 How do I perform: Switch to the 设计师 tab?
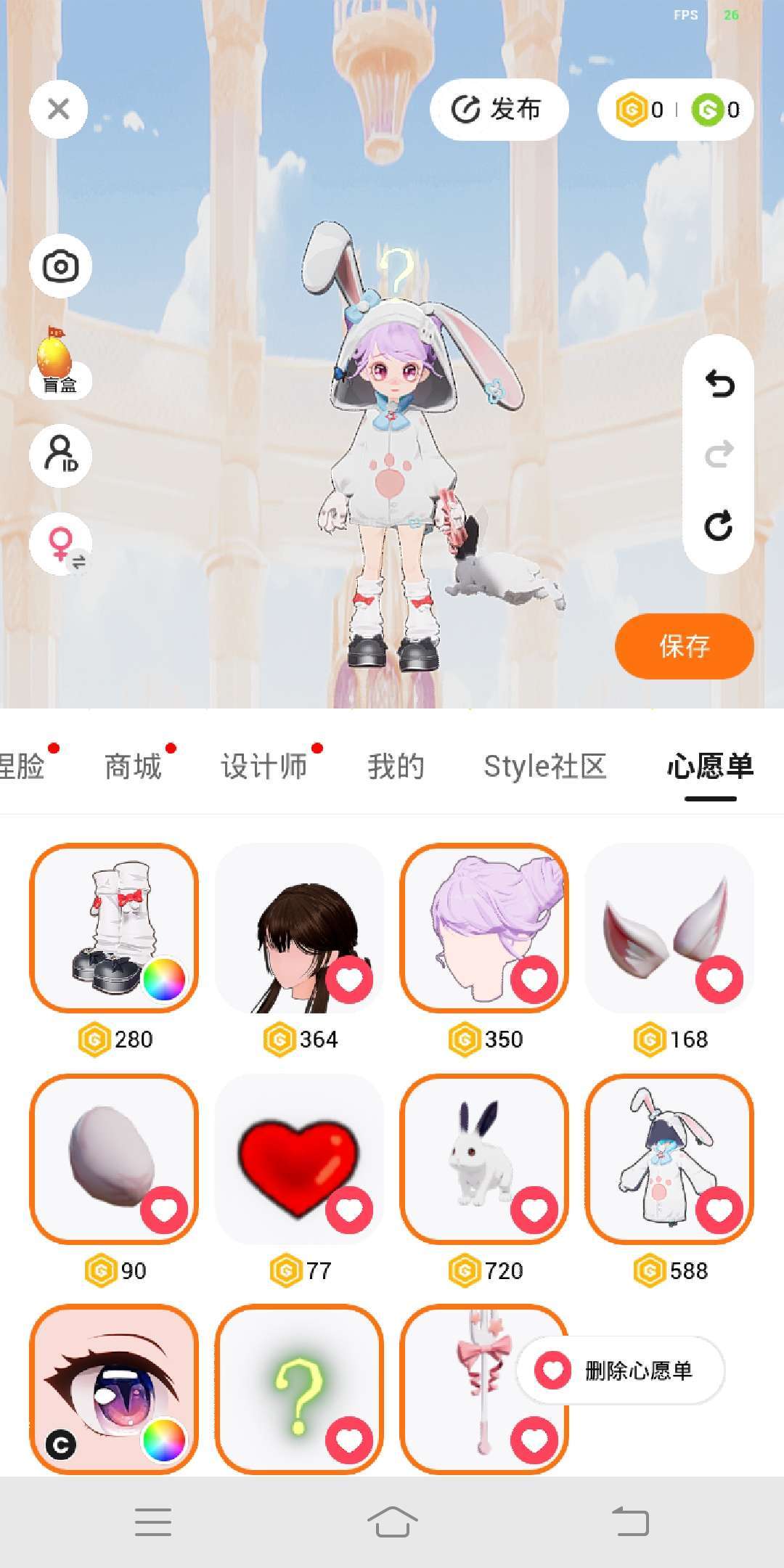(264, 767)
